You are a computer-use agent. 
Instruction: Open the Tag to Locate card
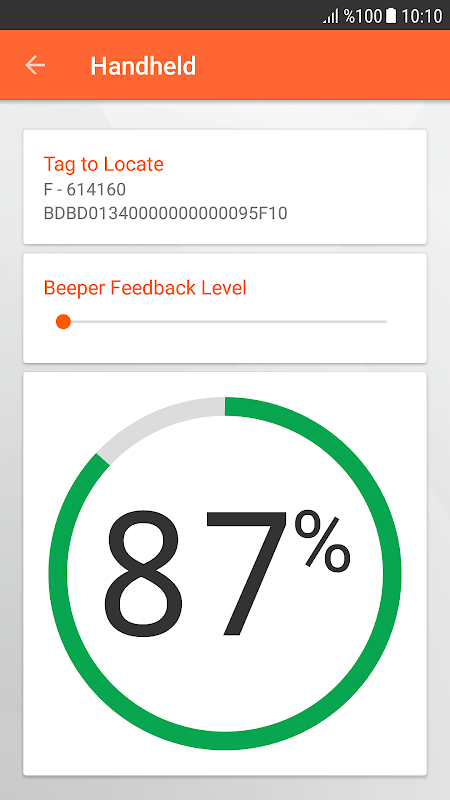point(225,187)
